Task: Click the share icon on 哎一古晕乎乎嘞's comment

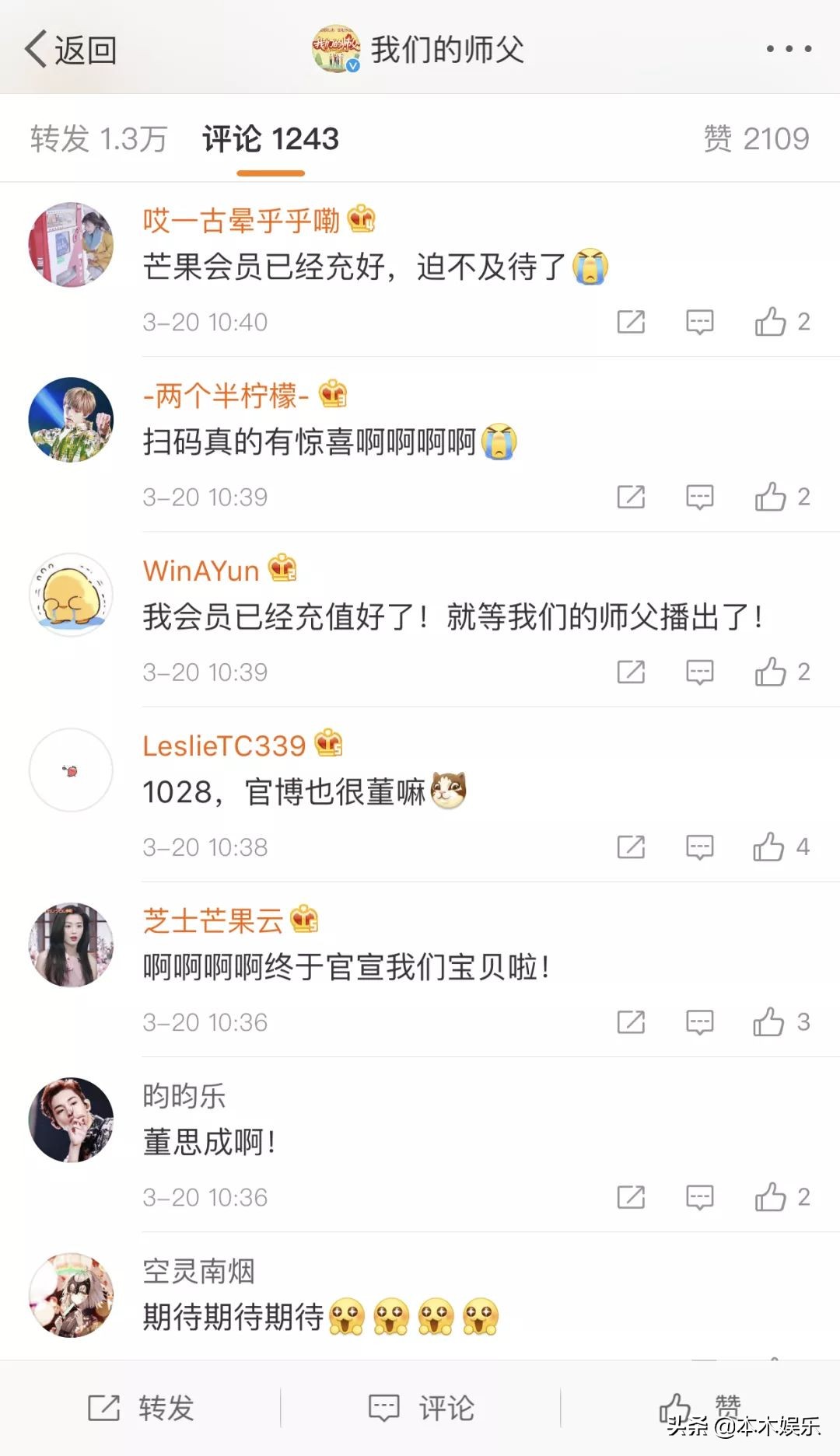Action: (632, 321)
